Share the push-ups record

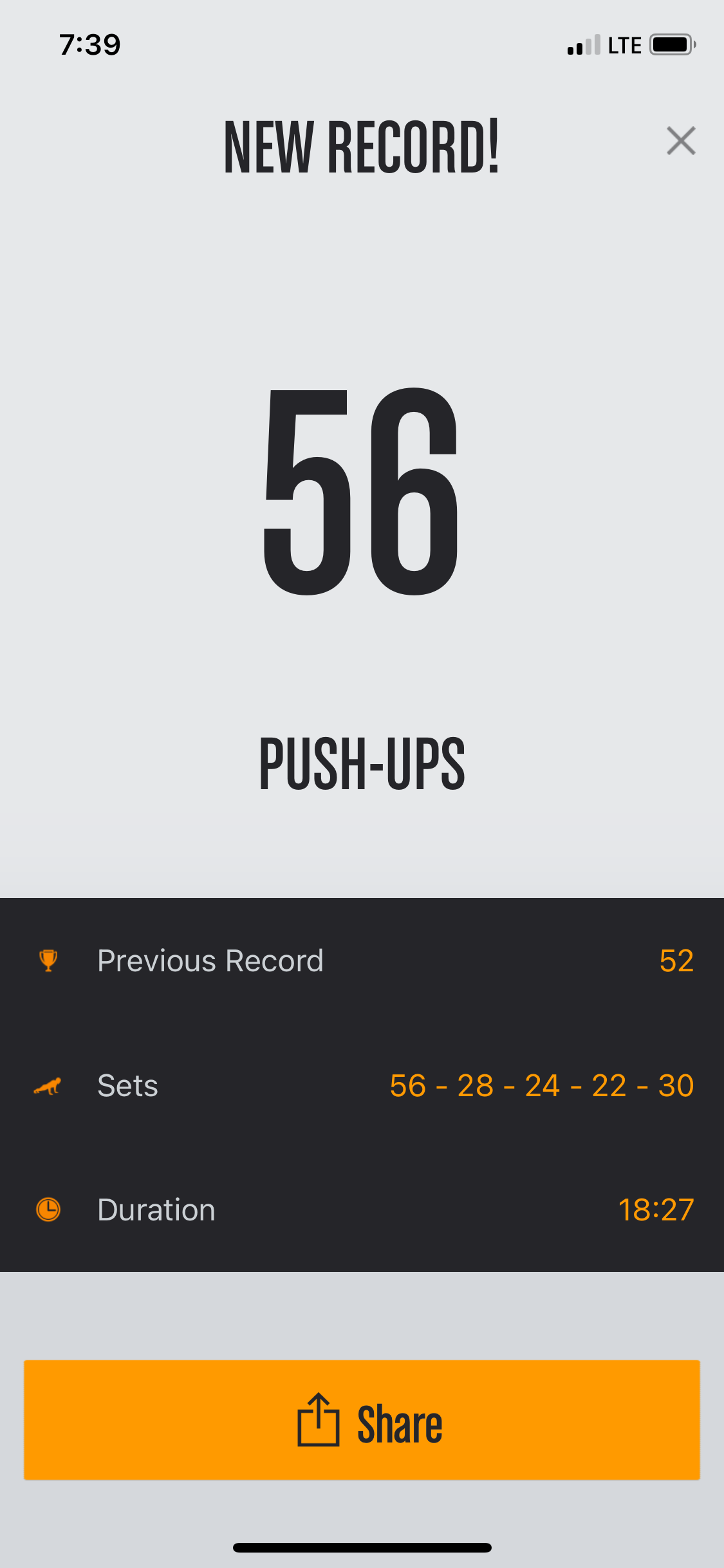point(362,1419)
